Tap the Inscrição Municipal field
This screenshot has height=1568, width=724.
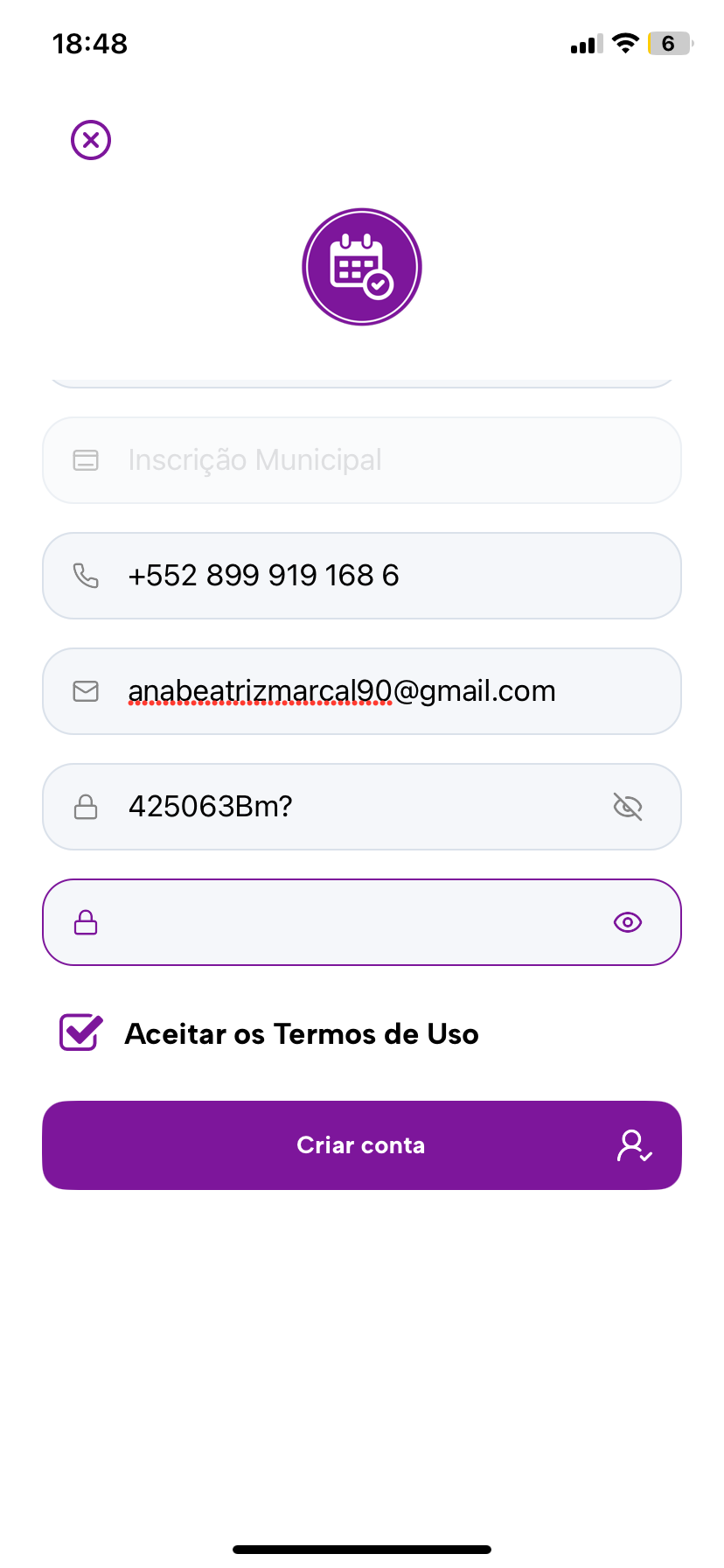point(362,460)
